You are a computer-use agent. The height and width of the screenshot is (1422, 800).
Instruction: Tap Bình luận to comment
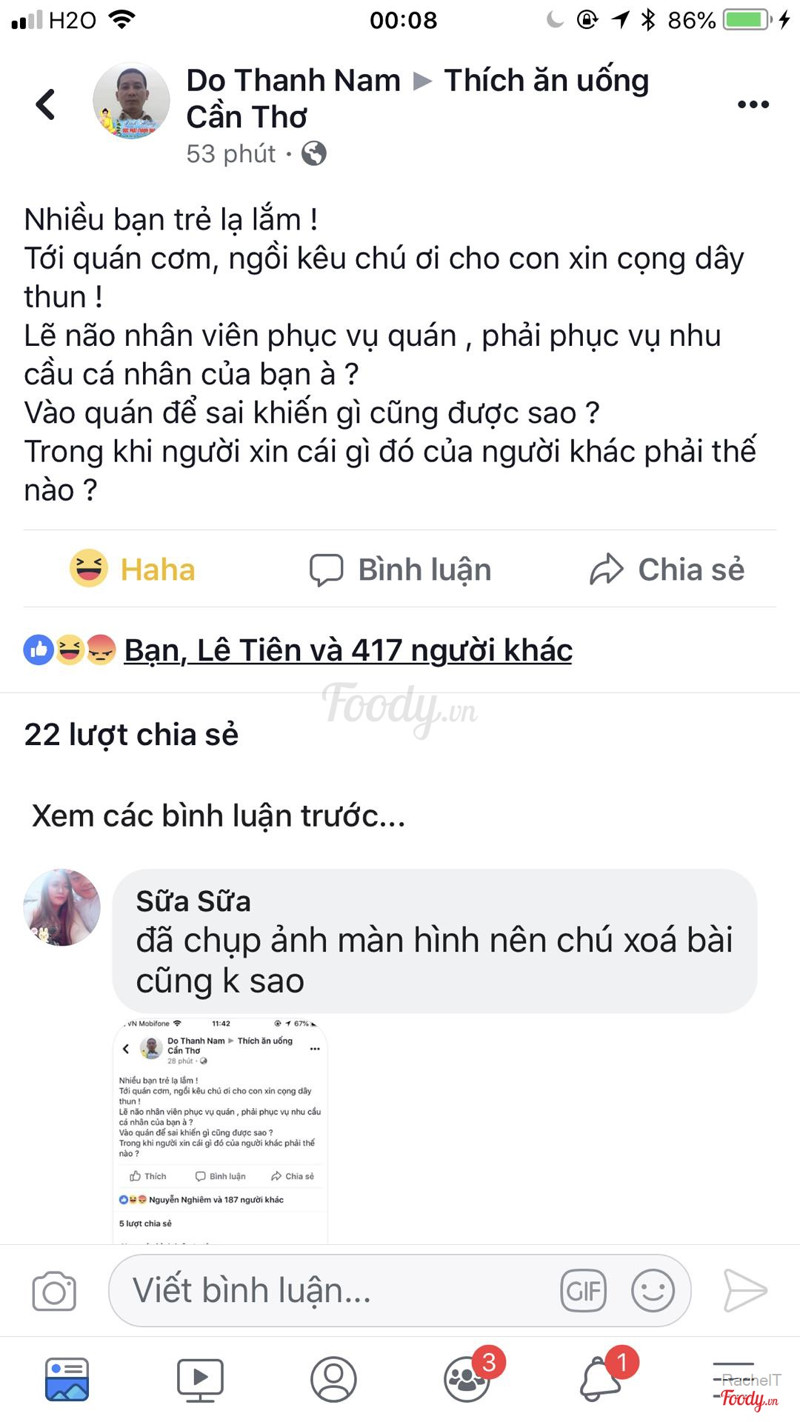pyautogui.click(x=400, y=569)
